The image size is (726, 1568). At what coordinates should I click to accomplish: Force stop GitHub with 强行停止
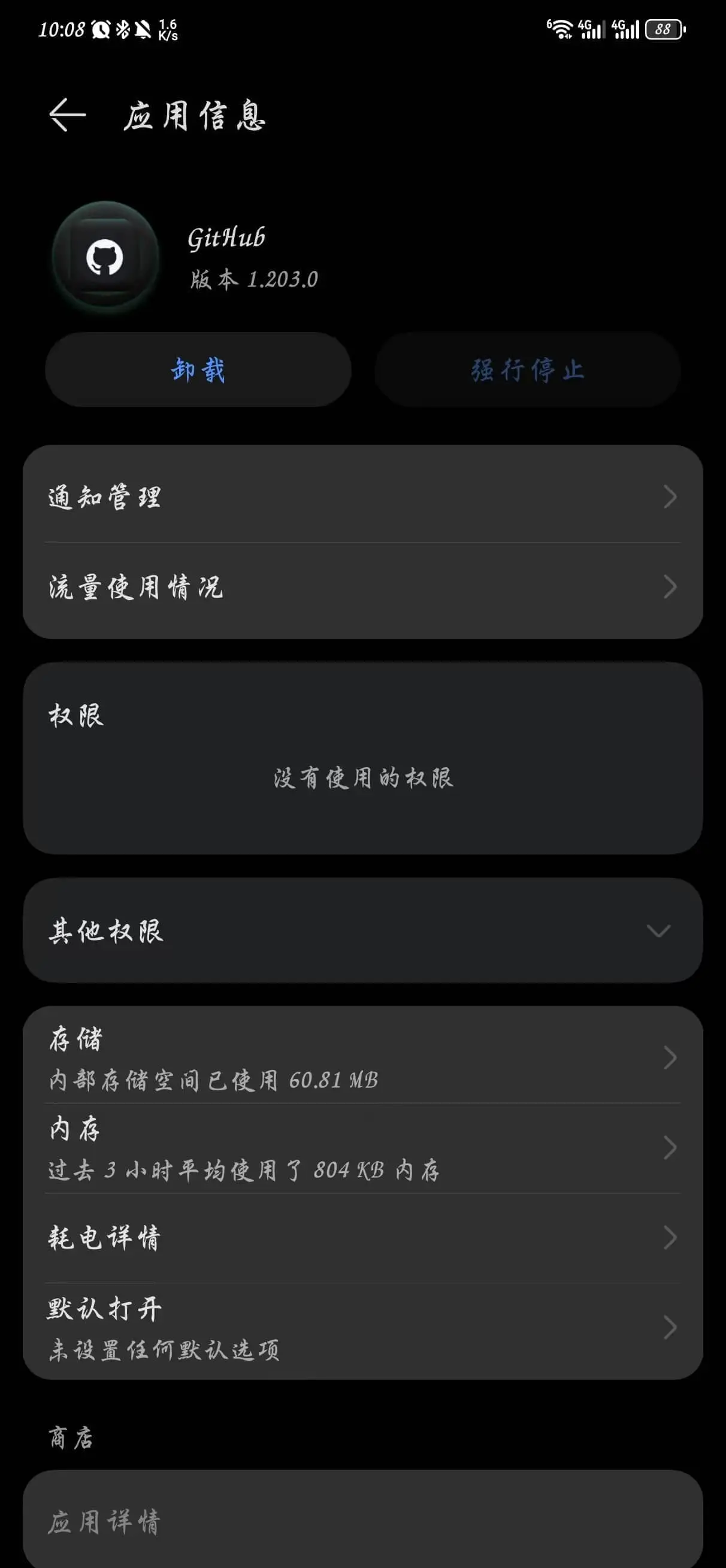527,370
